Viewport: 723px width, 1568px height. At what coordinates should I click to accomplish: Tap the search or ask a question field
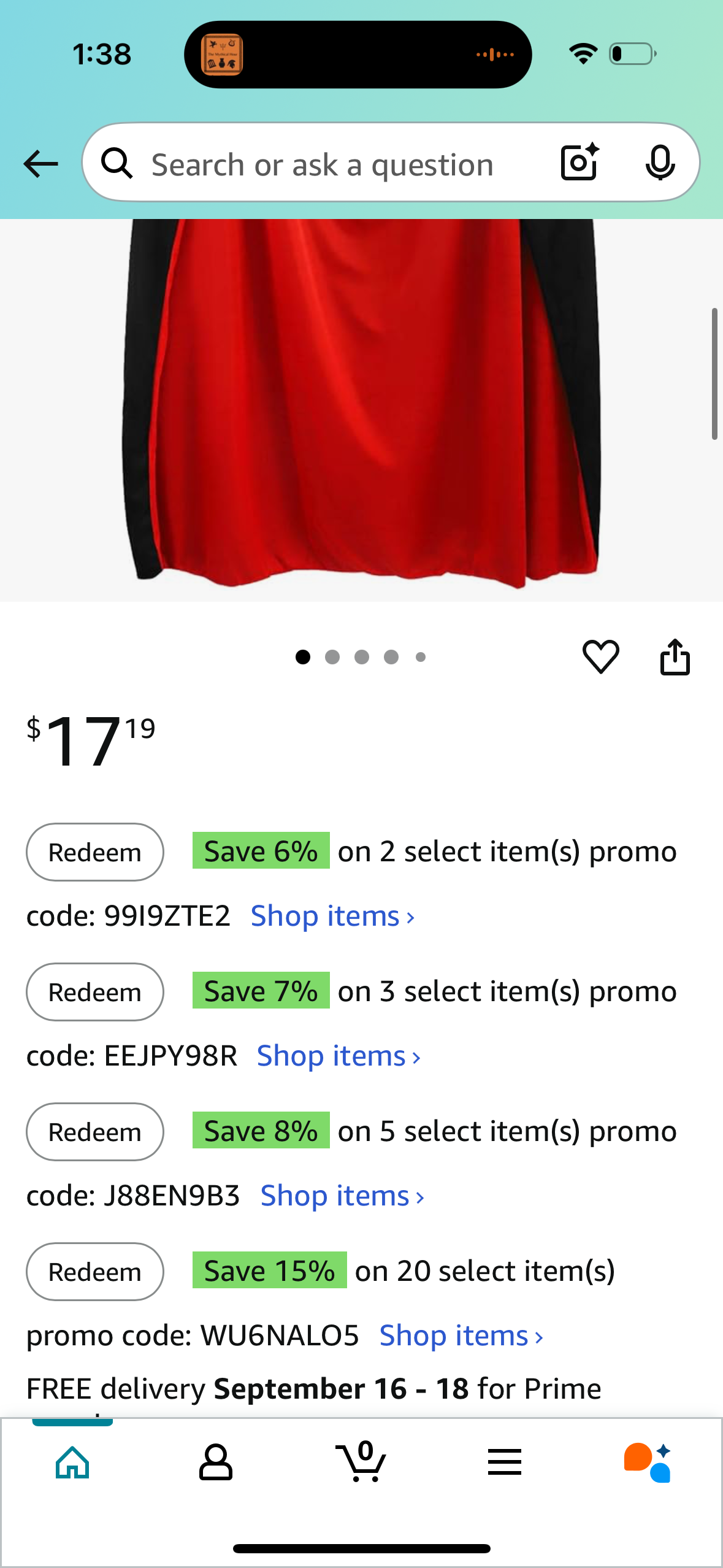[x=322, y=165]
